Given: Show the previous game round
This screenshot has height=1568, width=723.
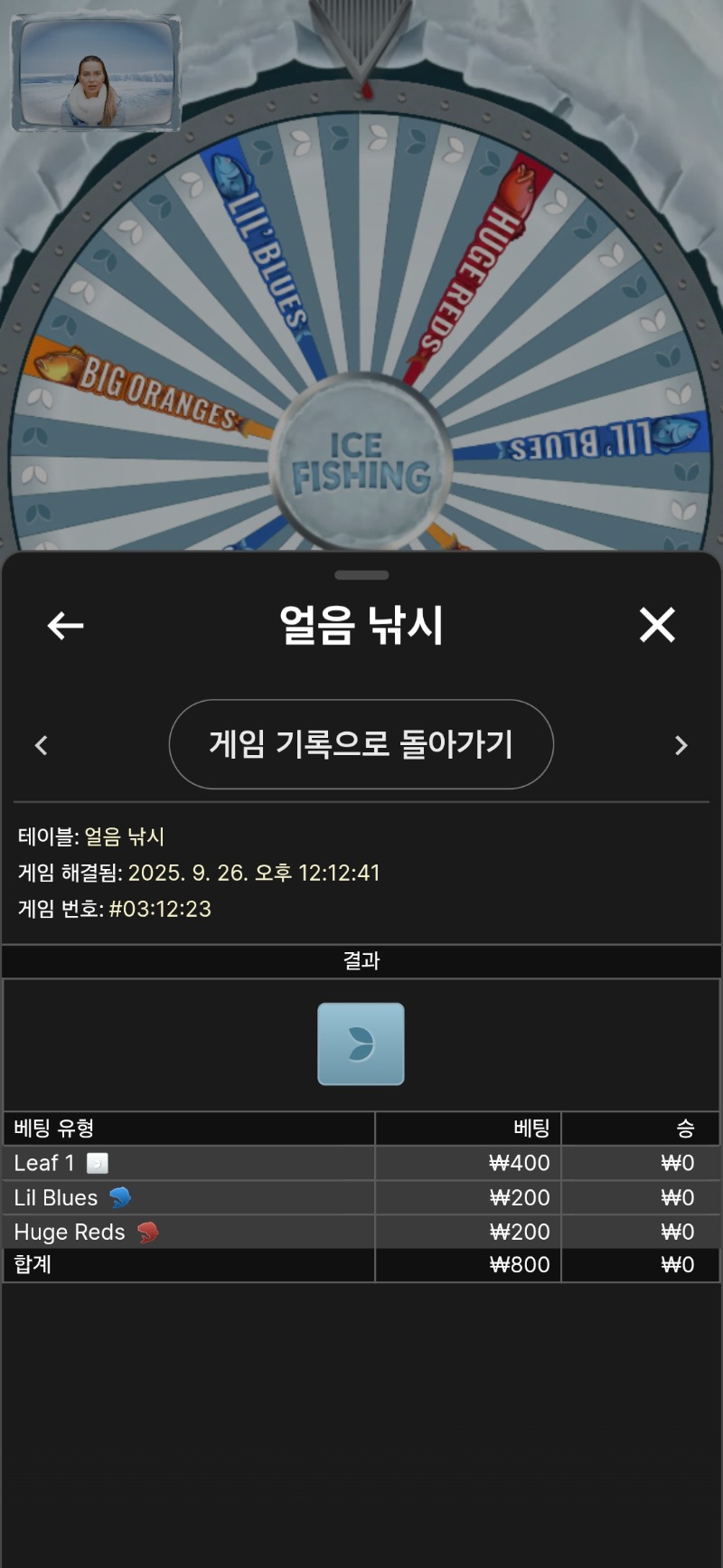Looking at the screenshot, I should pos(41,745).
